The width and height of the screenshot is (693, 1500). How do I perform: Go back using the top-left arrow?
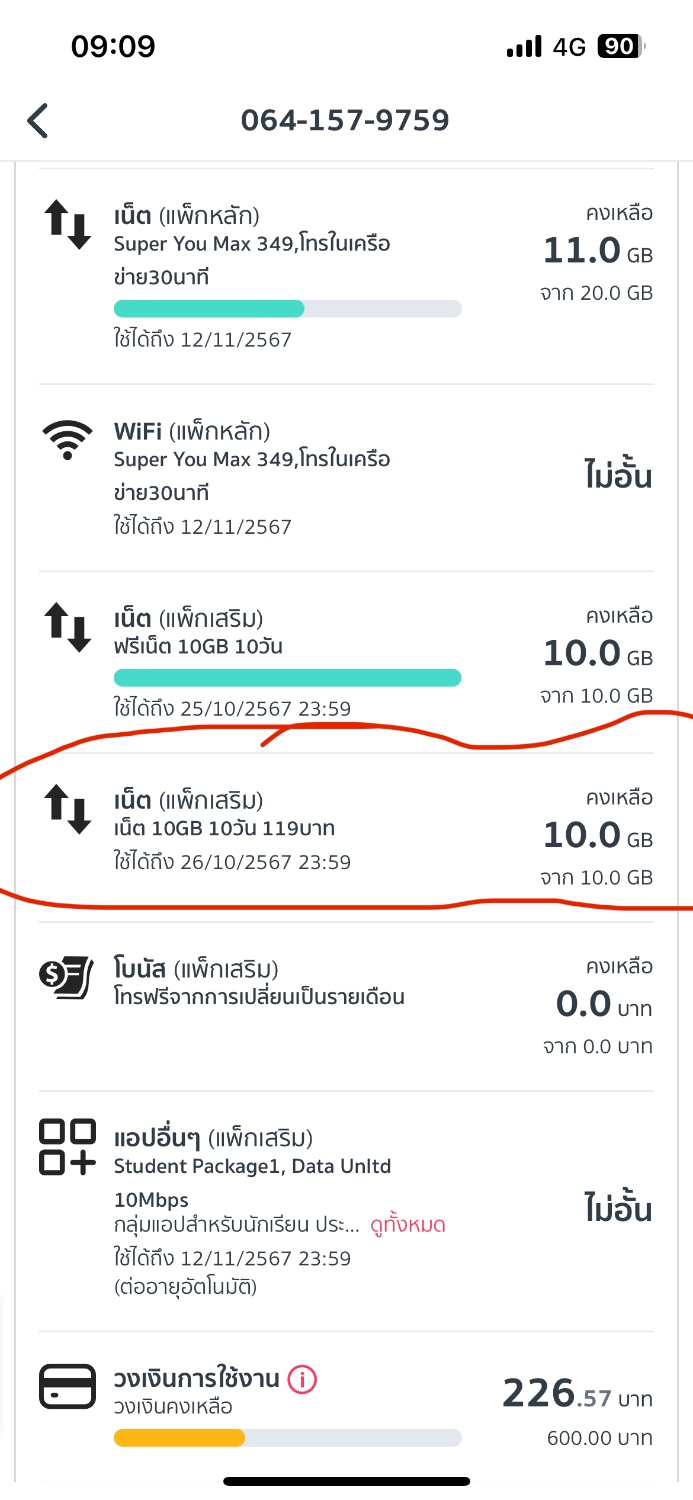(x=38, y=121)
